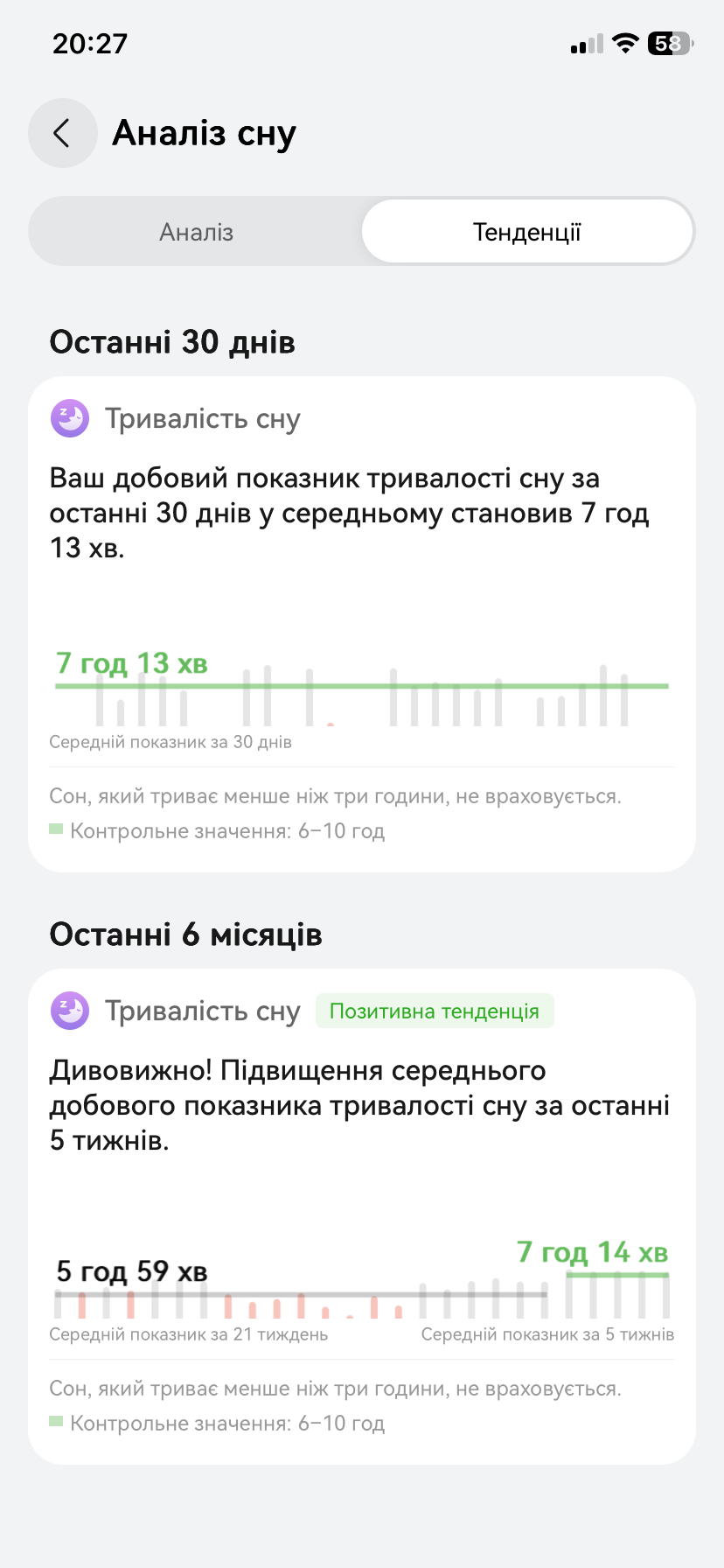This screenshot has width=724, height=1568.
Task: Go back from Аналіз сну screen
Action: pyautogui.click(x=62, y=133)
